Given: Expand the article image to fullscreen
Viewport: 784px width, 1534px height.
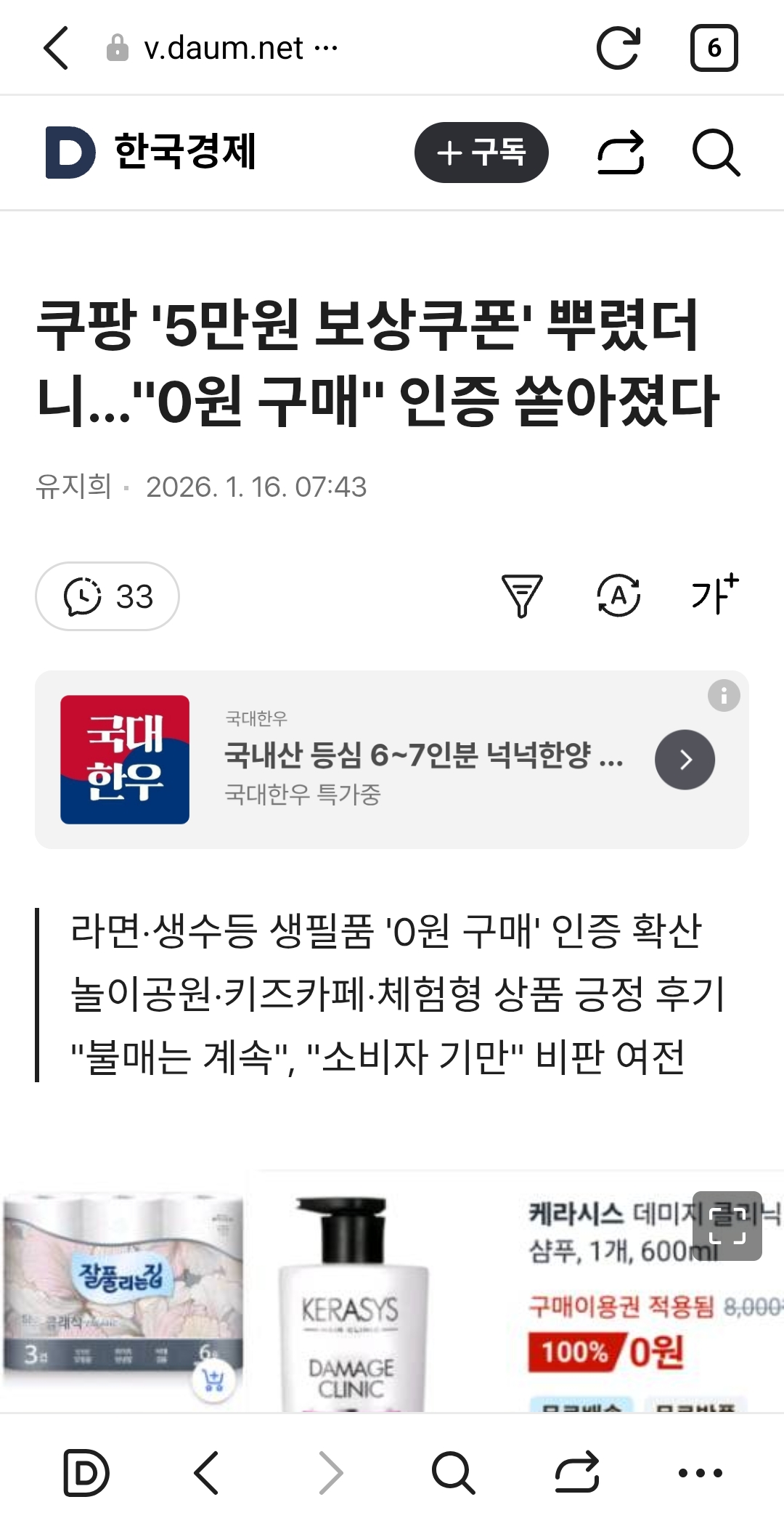Looking at the screenshot, I should [x=727, y=1226].
